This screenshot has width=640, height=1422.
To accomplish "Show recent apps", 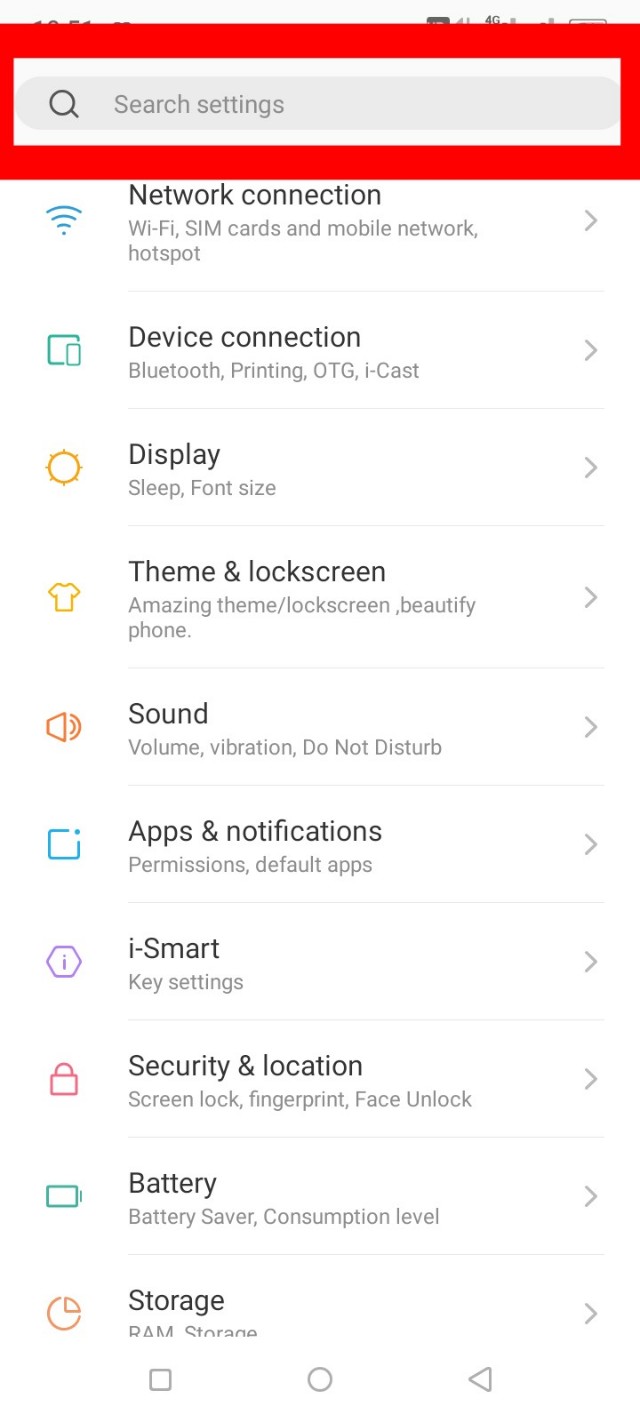I will tap(160, 1380).
